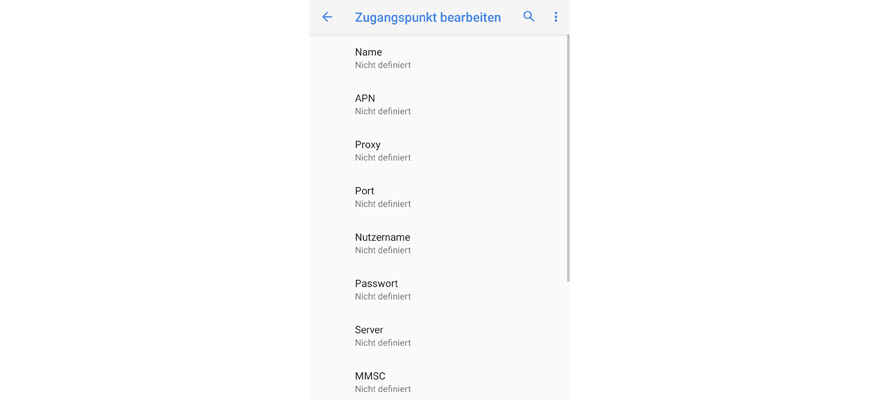879x400 pixels.
Task: Go back from Zugangspunkt bearbeiten
Action: [x=327, y=17]
